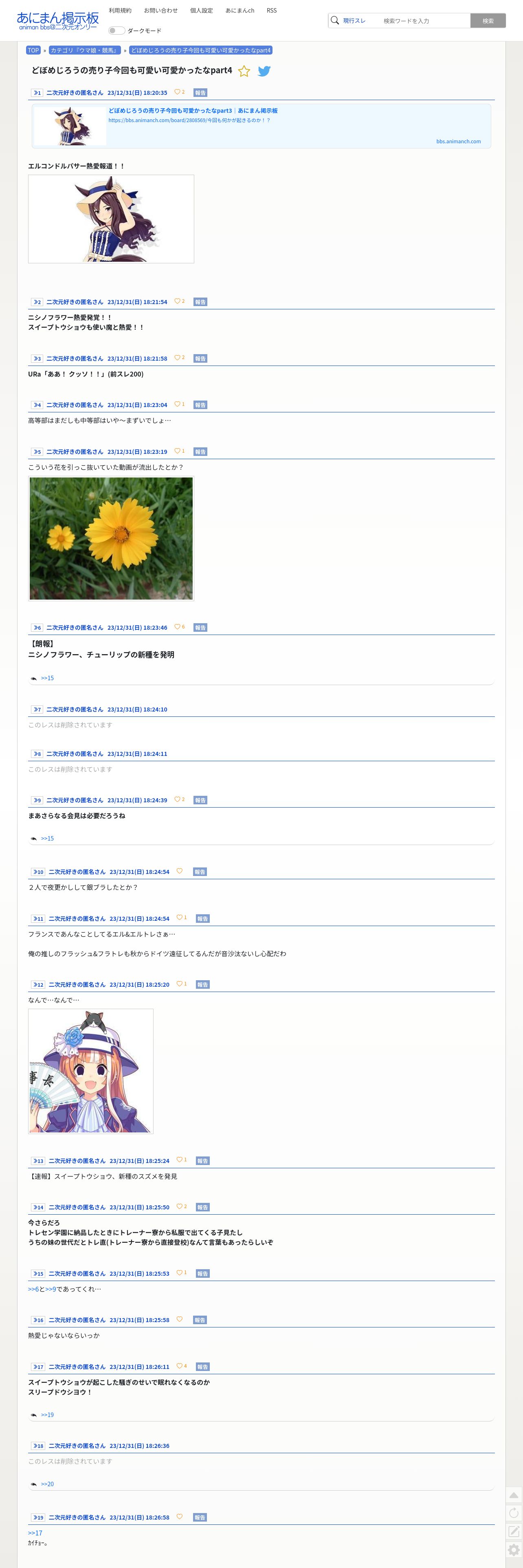Viewport: 523px width, 1568px height.
Task: Open 個人設定 settings link
Action: coord(202,10)
